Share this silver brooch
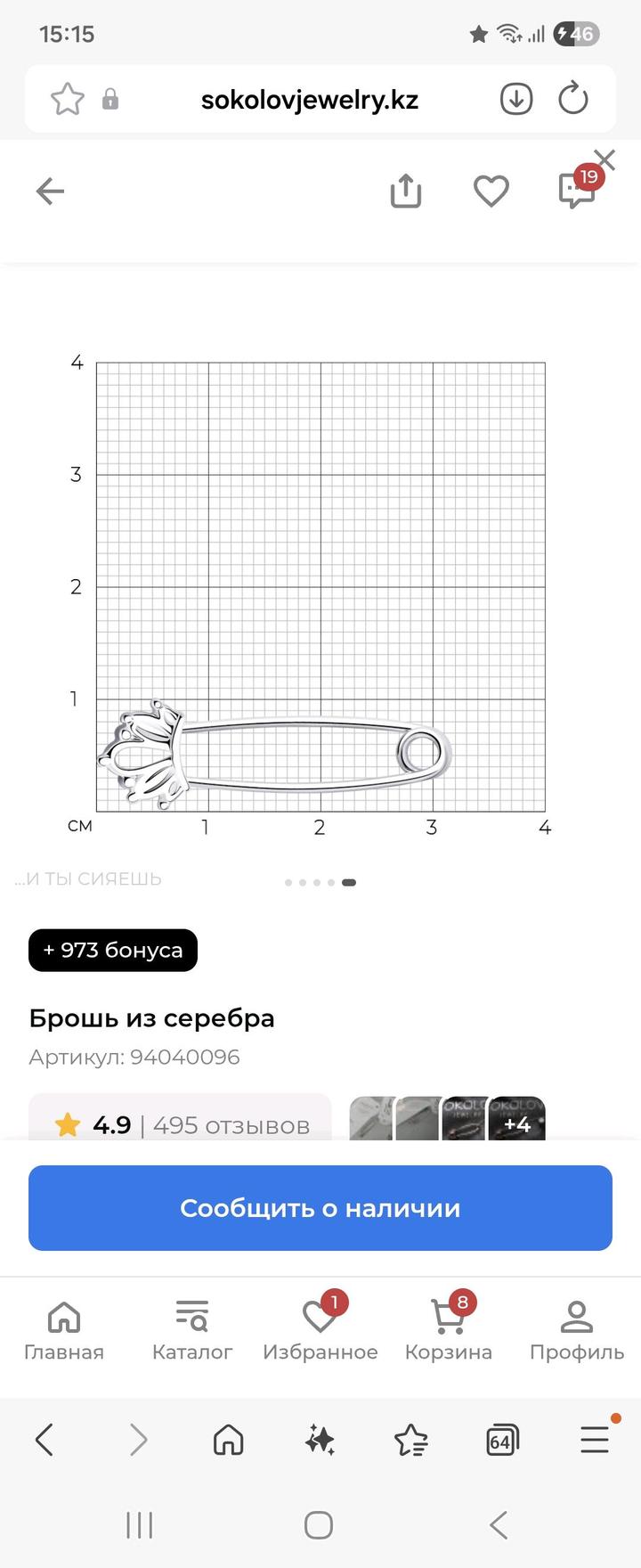The width and height of the screenshot is (641, 1568). (406, 191)
